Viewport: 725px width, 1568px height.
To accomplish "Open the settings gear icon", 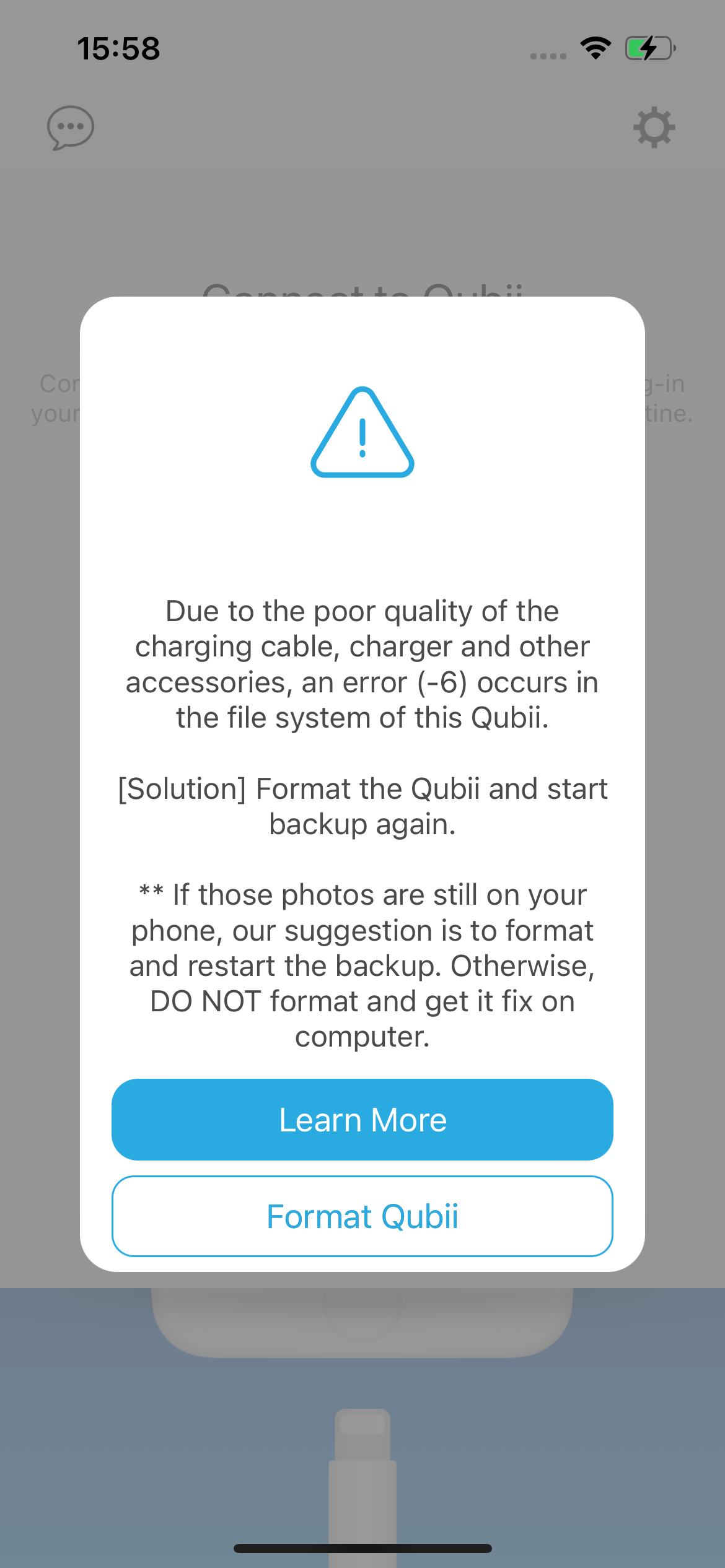I will [x=654, y=128].
